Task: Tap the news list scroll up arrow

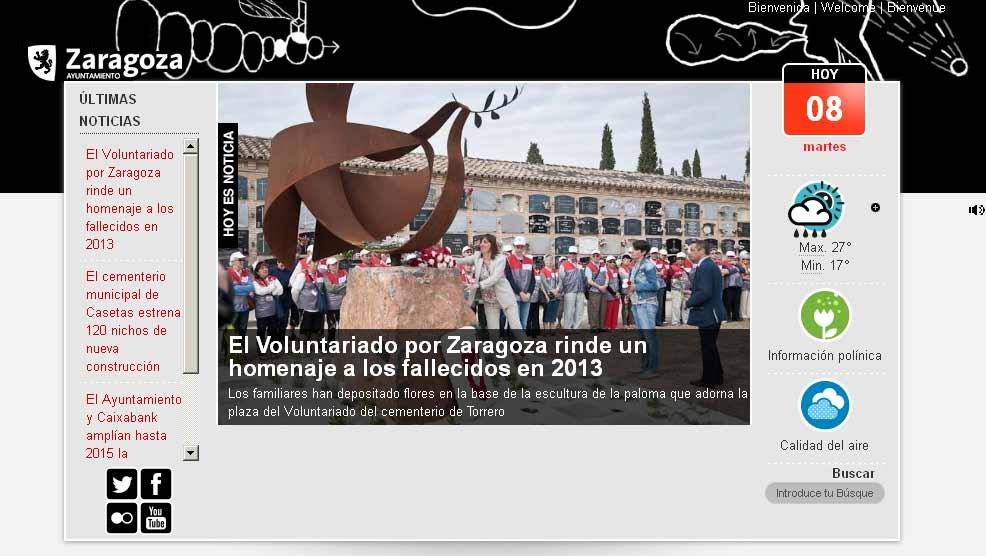Action: (191, 147)
